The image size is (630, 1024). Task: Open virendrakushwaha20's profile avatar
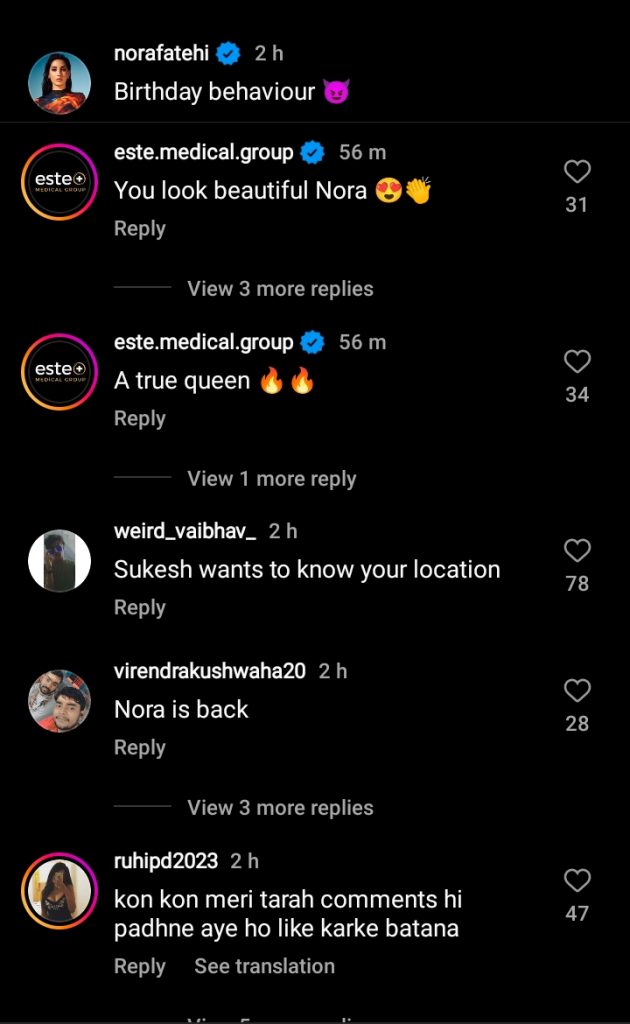(x=59, y=701)
